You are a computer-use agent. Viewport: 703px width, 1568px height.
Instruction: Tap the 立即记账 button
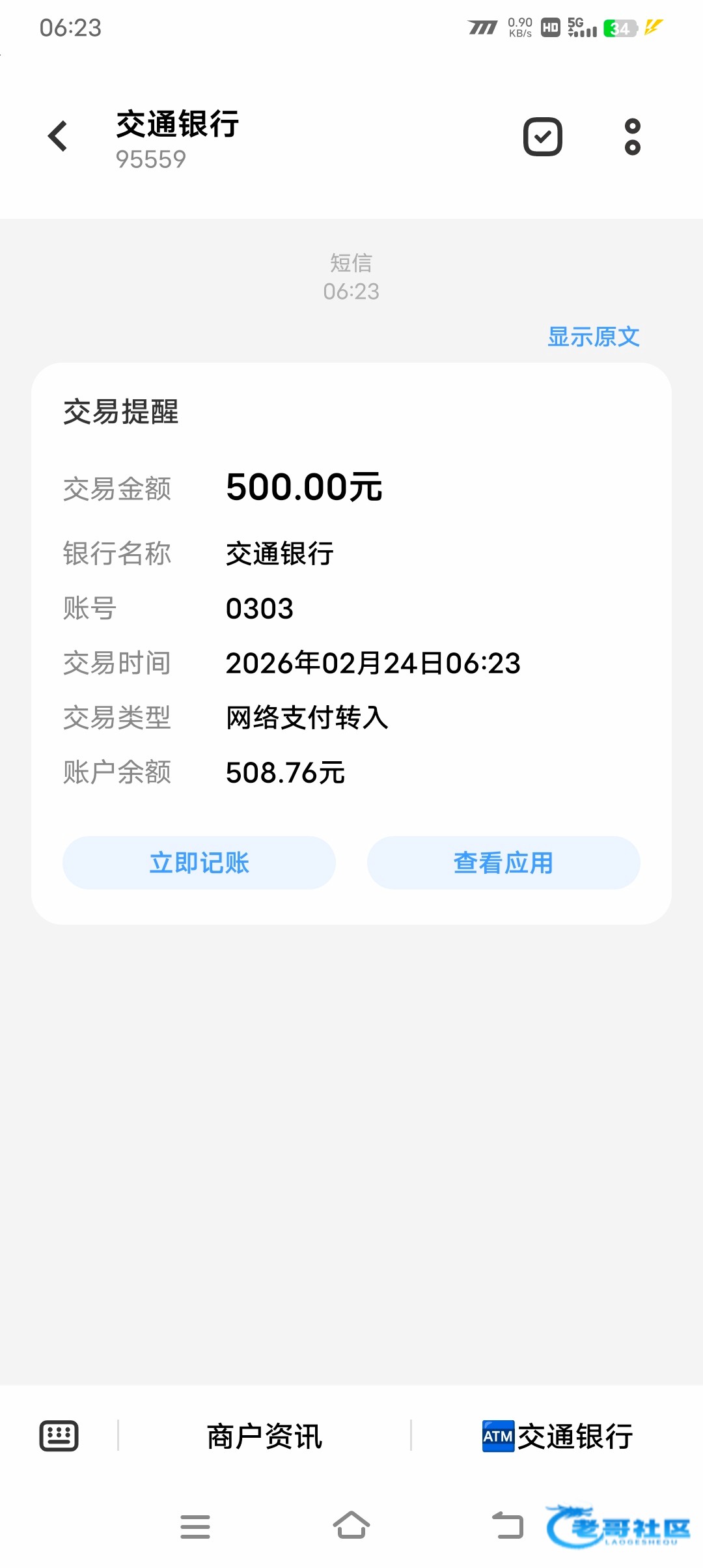coord(199,863)
